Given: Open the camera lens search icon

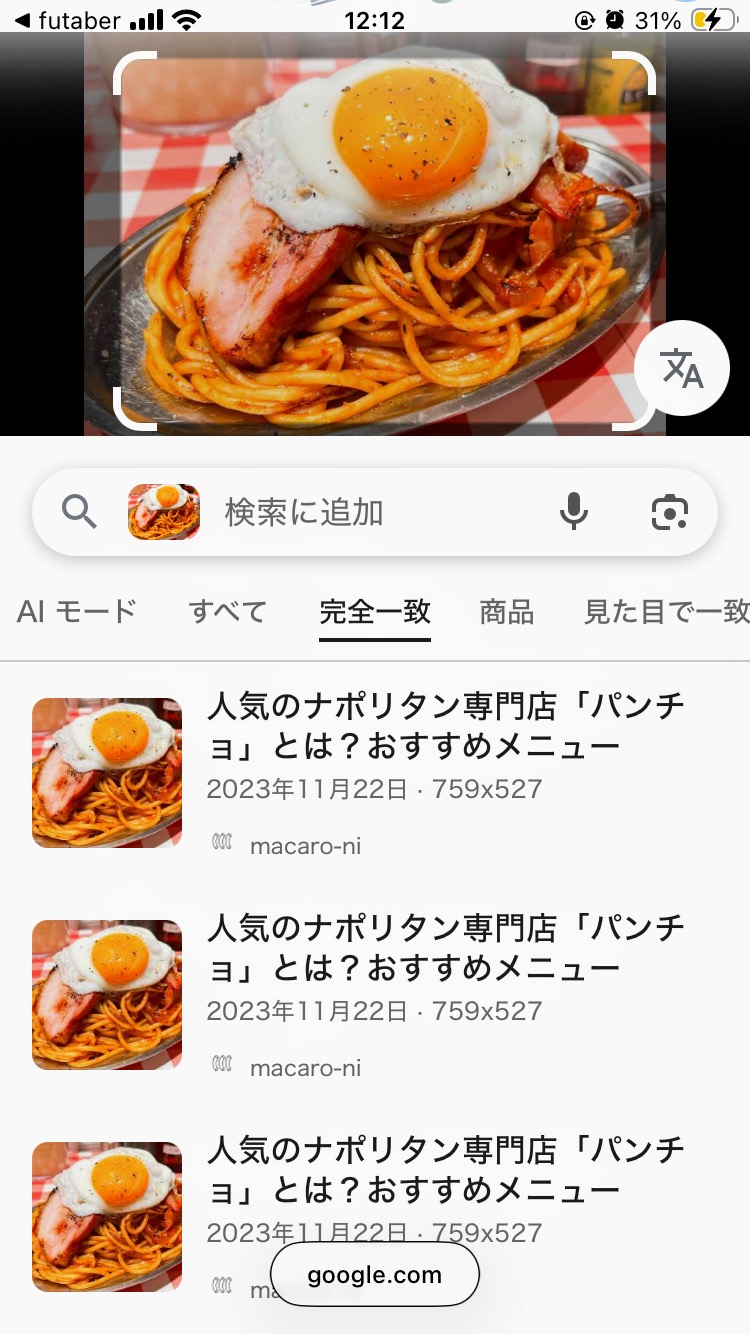Looking at the screenshot, I should point(669,512).
